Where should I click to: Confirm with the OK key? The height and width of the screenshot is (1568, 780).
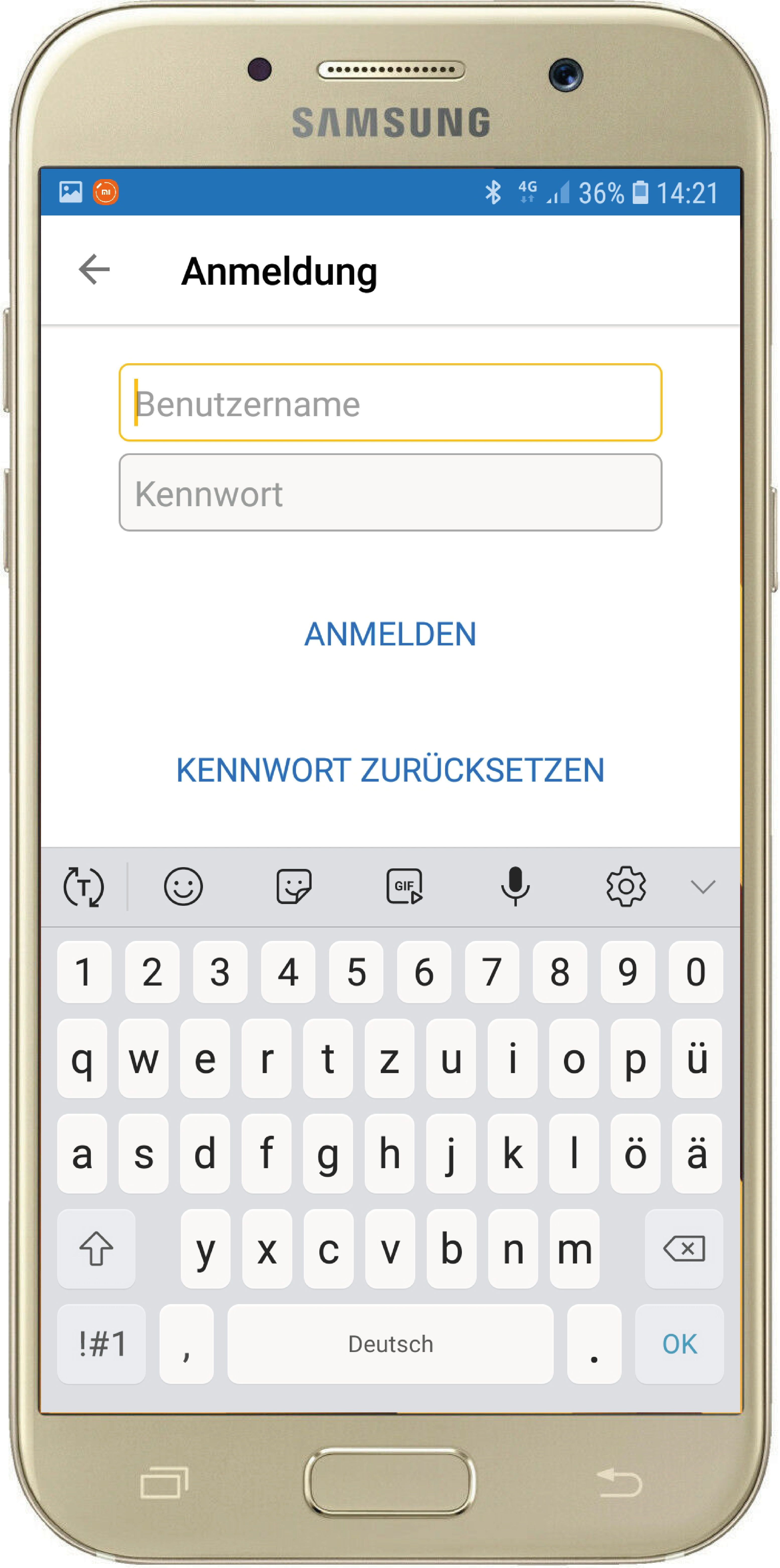coord(679,1344)
